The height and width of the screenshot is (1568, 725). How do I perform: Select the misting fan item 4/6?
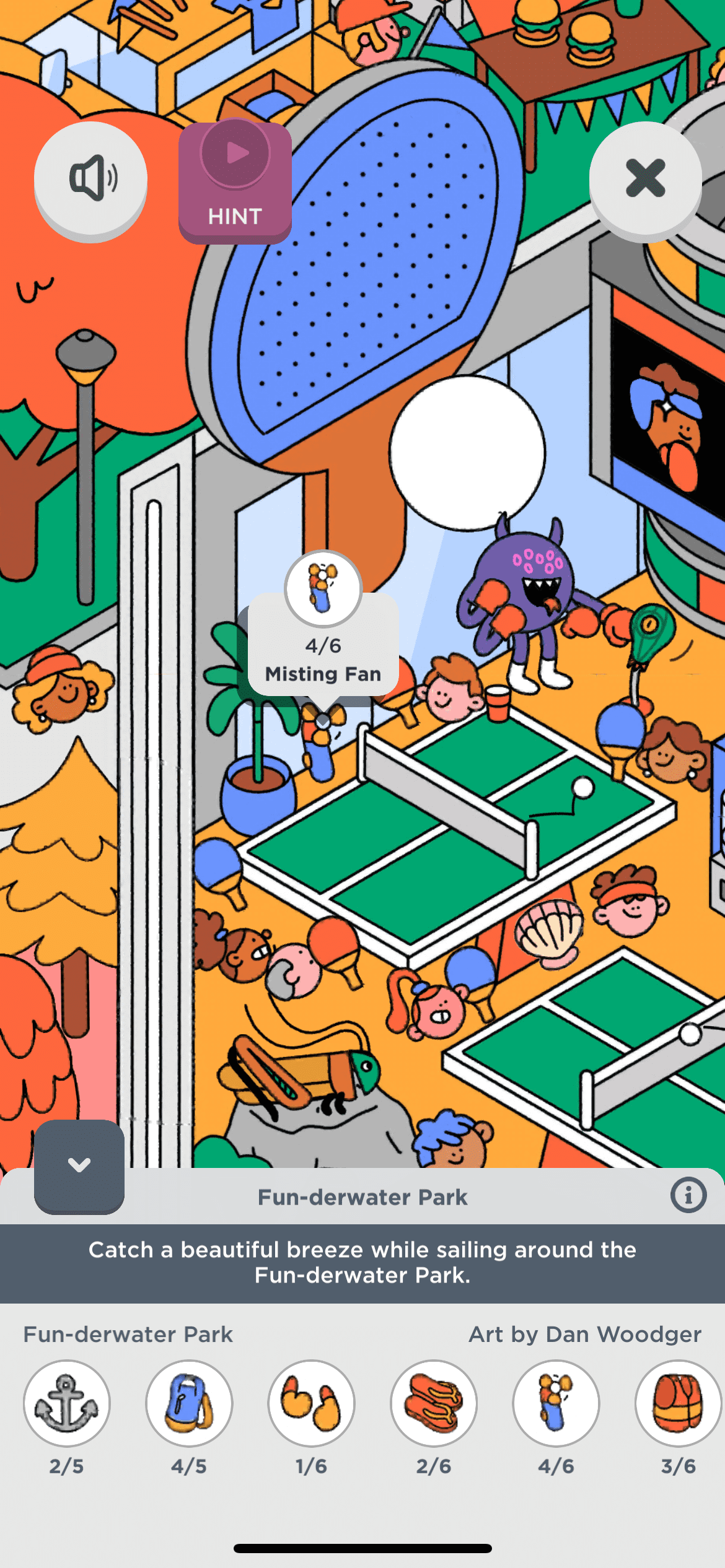[556, 1403]
